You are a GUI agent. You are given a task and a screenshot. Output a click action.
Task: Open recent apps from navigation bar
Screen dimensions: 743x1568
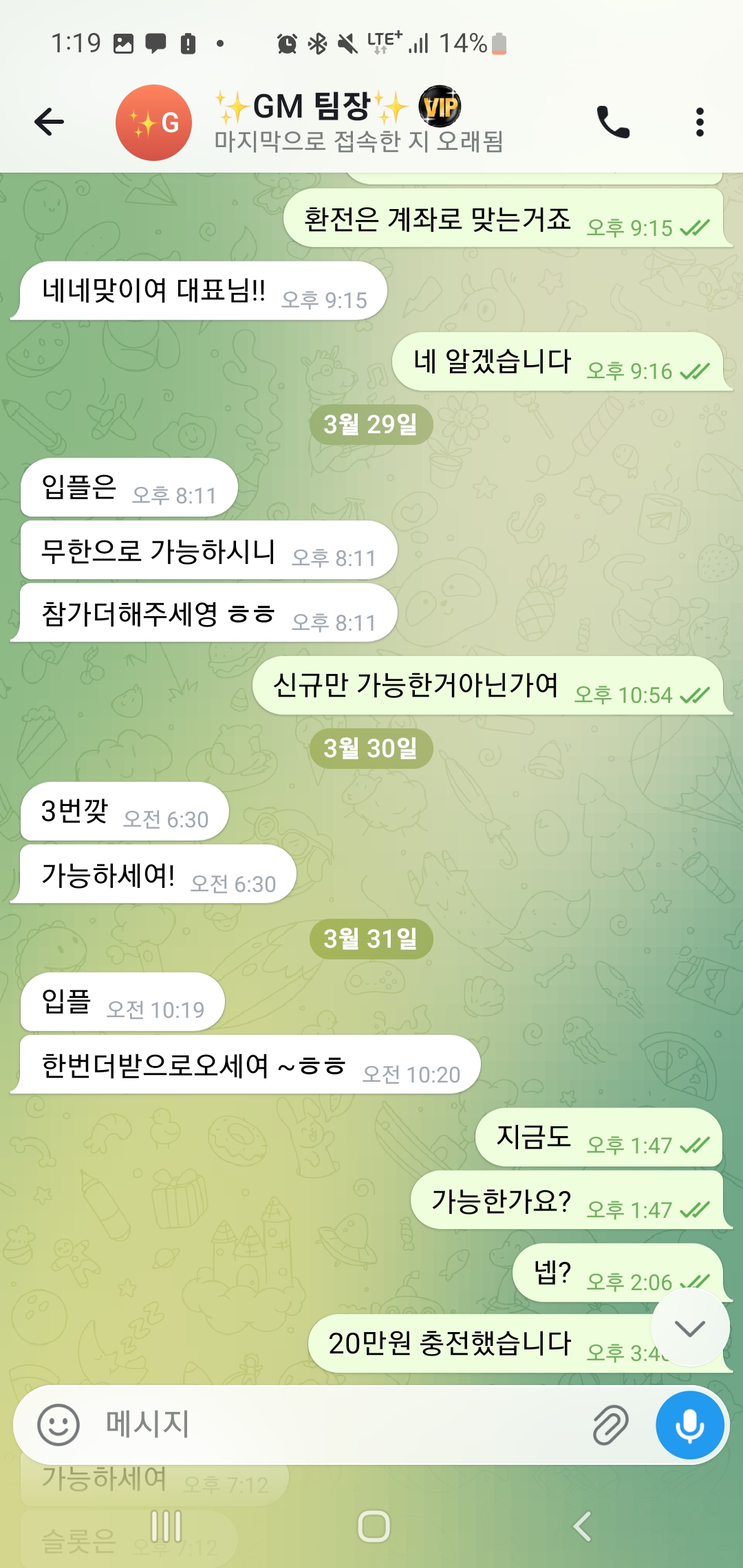click(x=166, y=1526)
